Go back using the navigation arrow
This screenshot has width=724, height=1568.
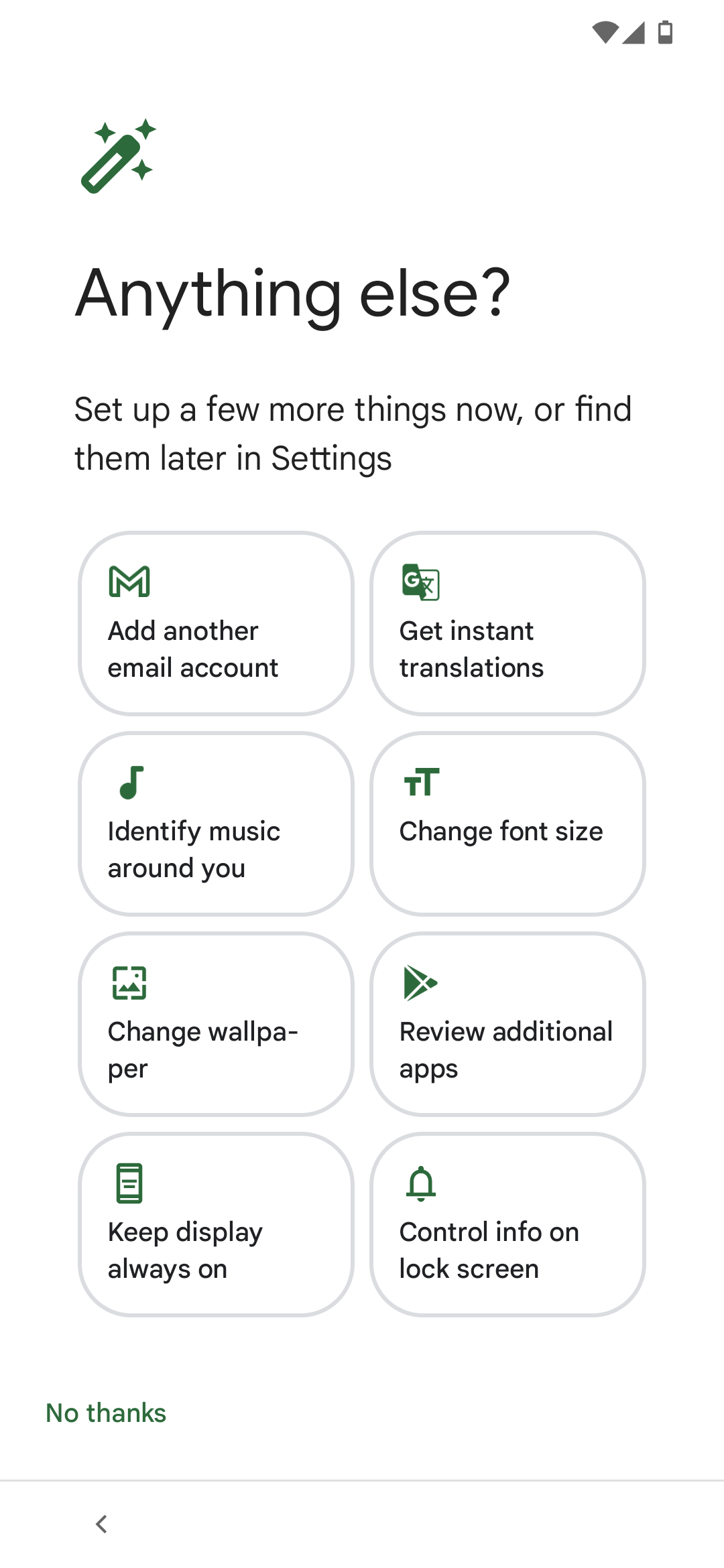tap(102, 1524)
